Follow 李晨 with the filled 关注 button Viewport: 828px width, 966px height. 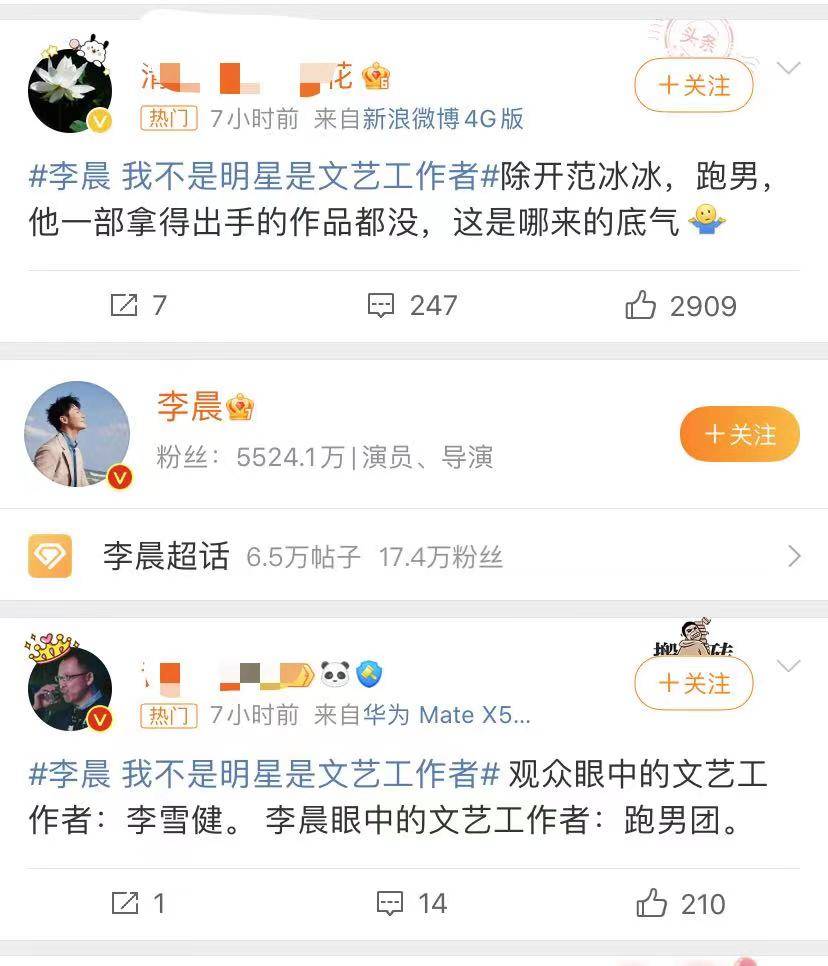coord(740,434)
